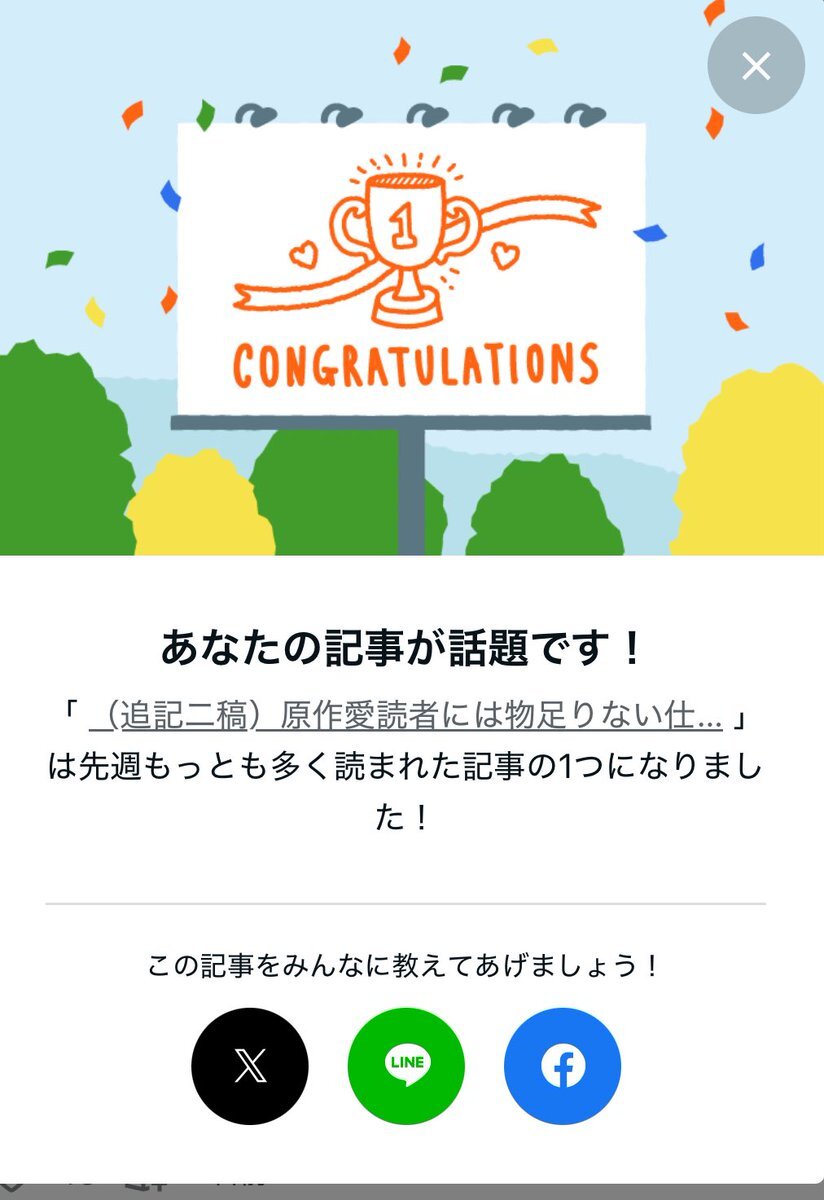The image size is (824, 1200).
Task: Close the congratulations popup
Action: point(755,66)
